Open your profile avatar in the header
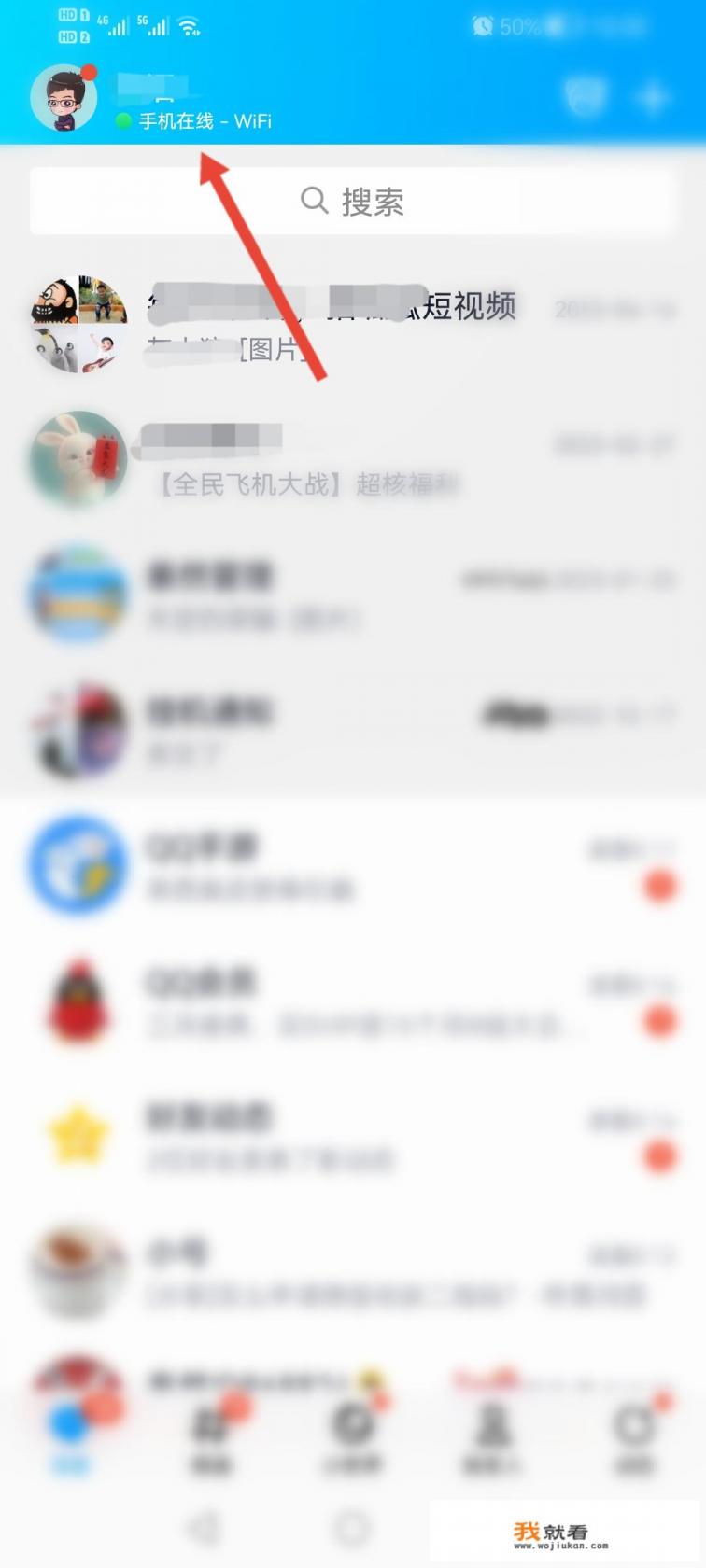Image resolution: width=706 pixels, height=1568 pixels. [x=64, y=98]
